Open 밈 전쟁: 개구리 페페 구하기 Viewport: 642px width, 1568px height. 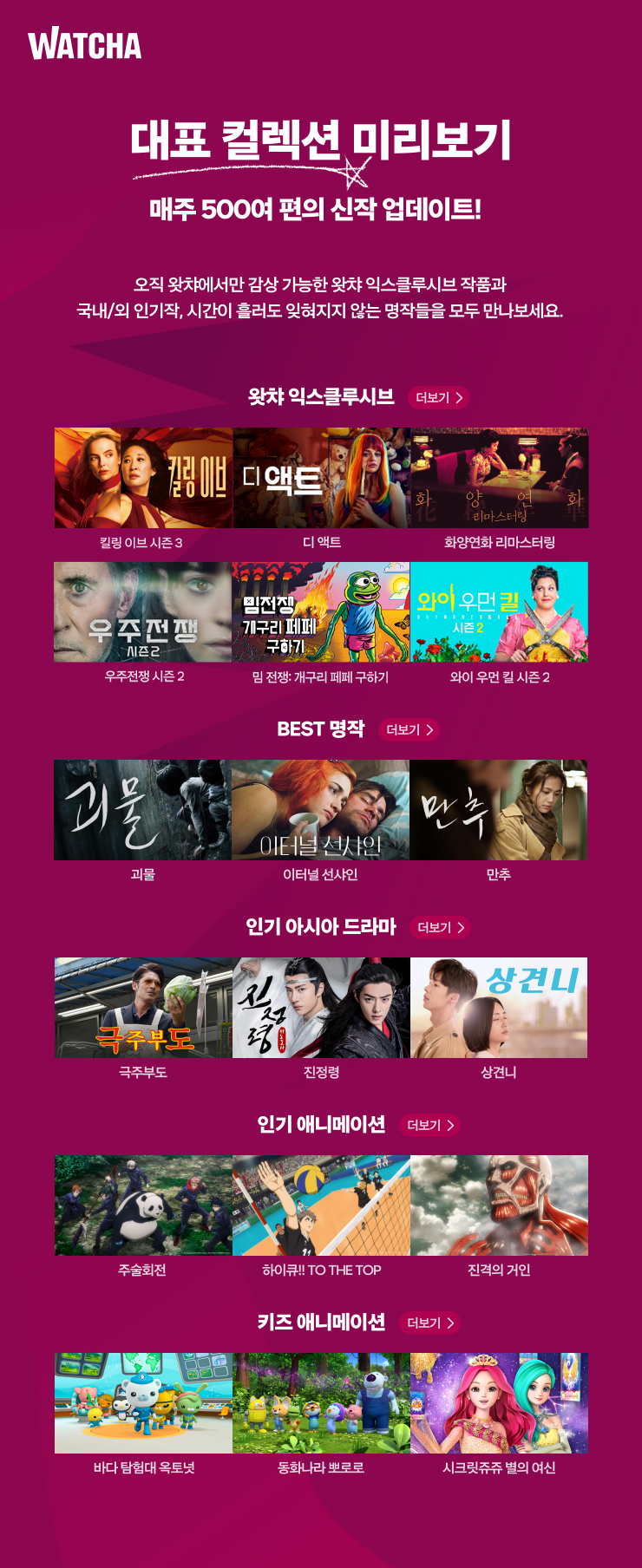pos(321,612)
